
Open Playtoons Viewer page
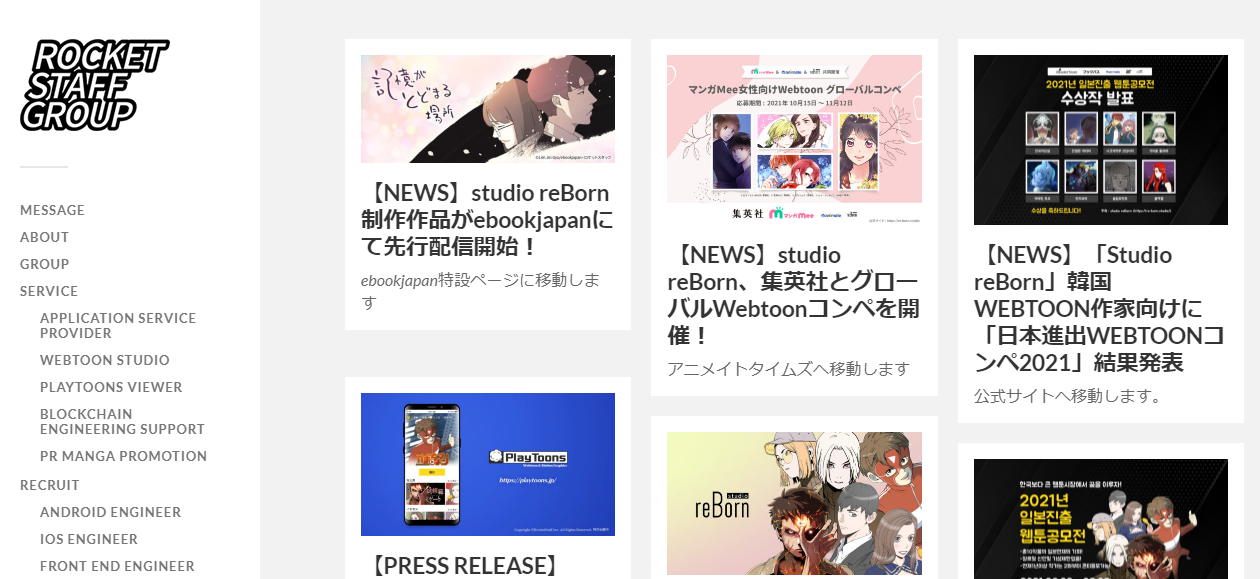tap(111, 387)
